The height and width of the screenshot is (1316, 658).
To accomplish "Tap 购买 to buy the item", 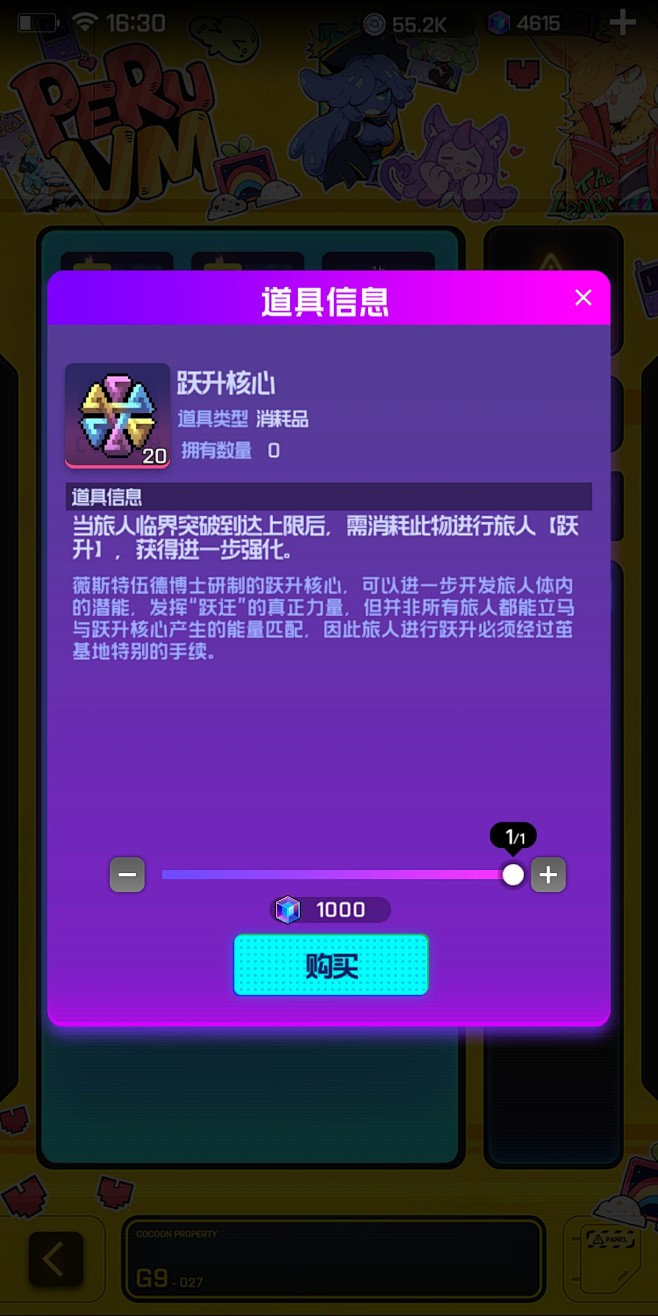I will click(x=331, y=965).
